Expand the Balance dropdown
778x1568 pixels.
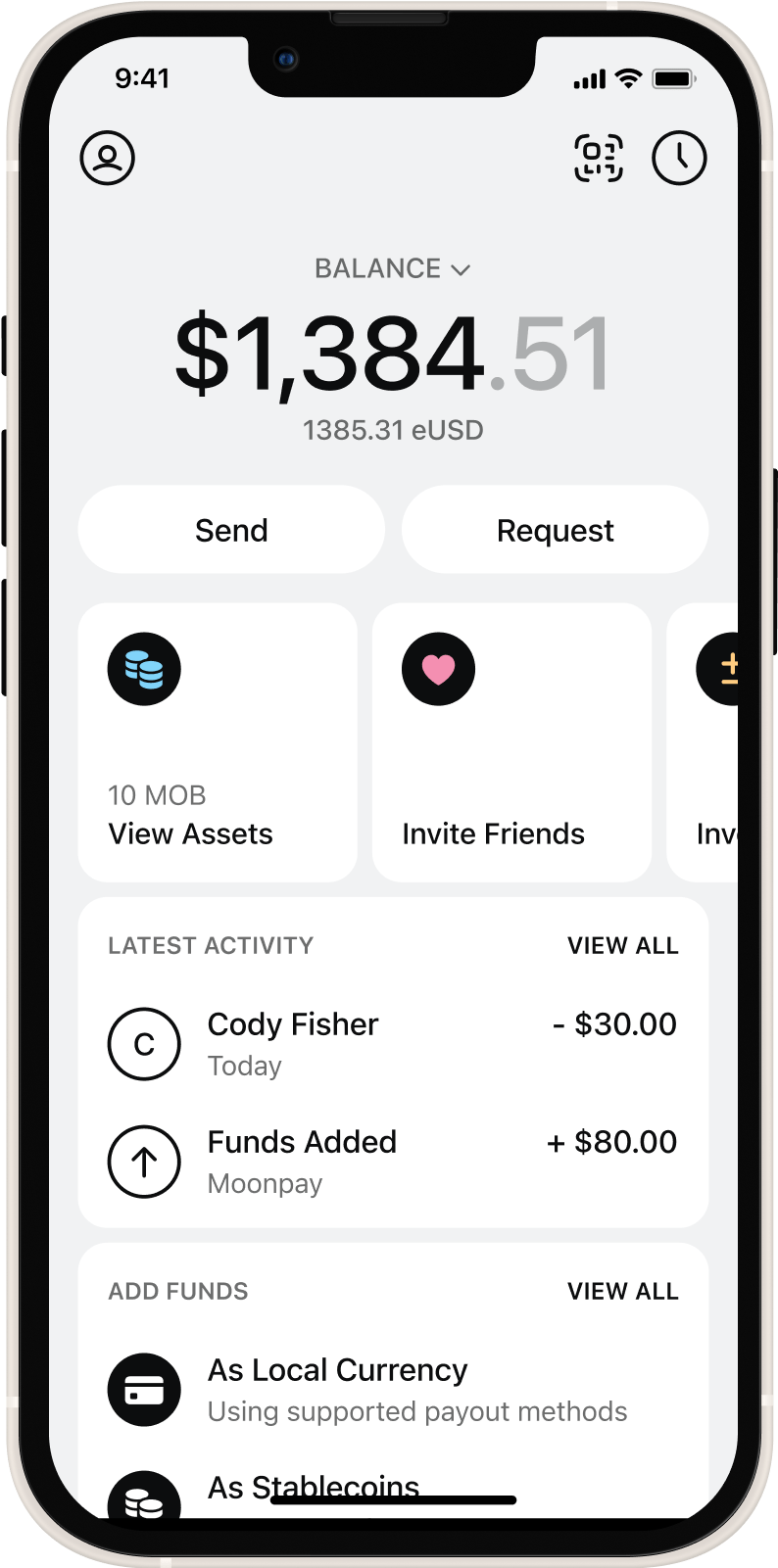click(x=392, y=268)
